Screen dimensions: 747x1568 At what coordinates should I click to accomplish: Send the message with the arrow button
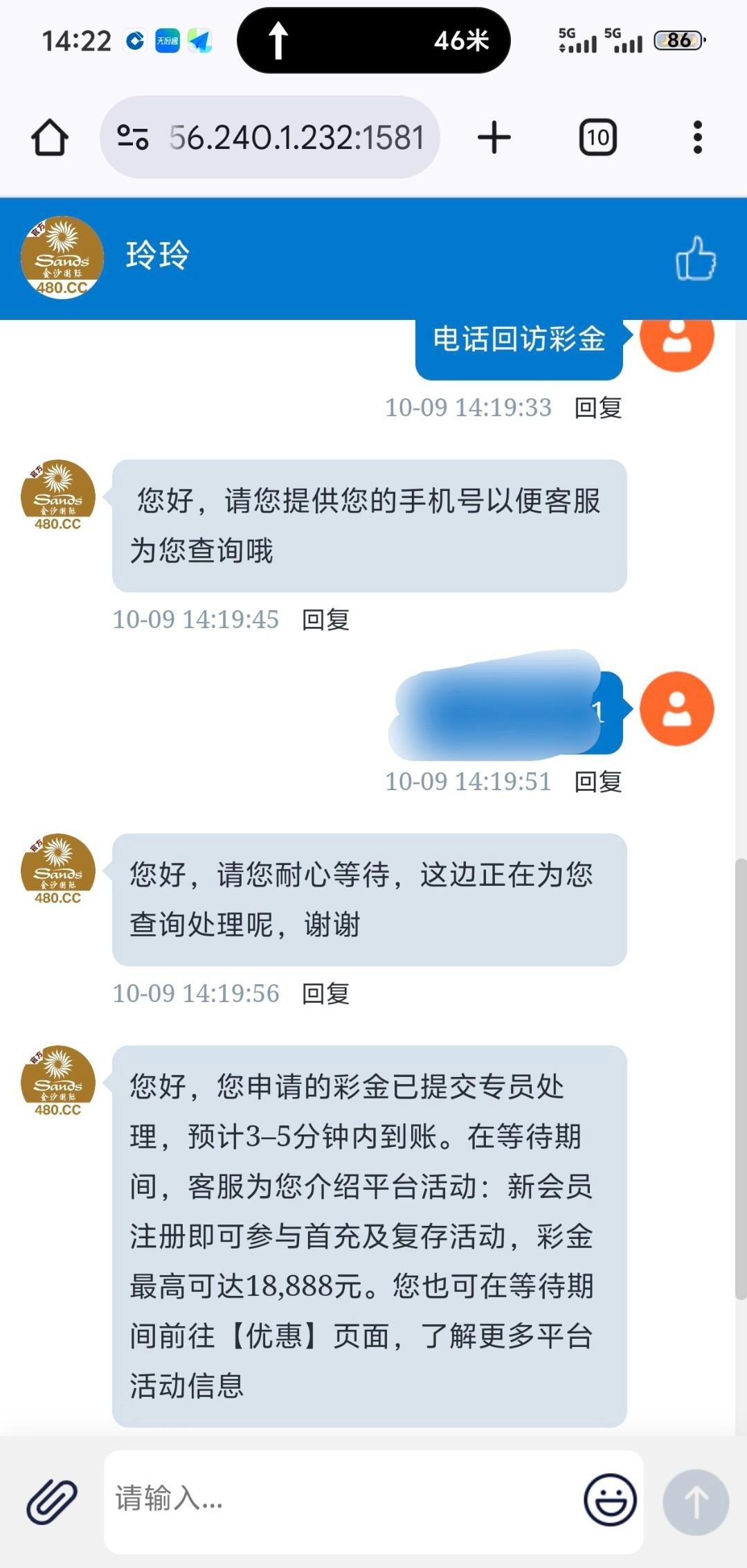[695, 1501]
